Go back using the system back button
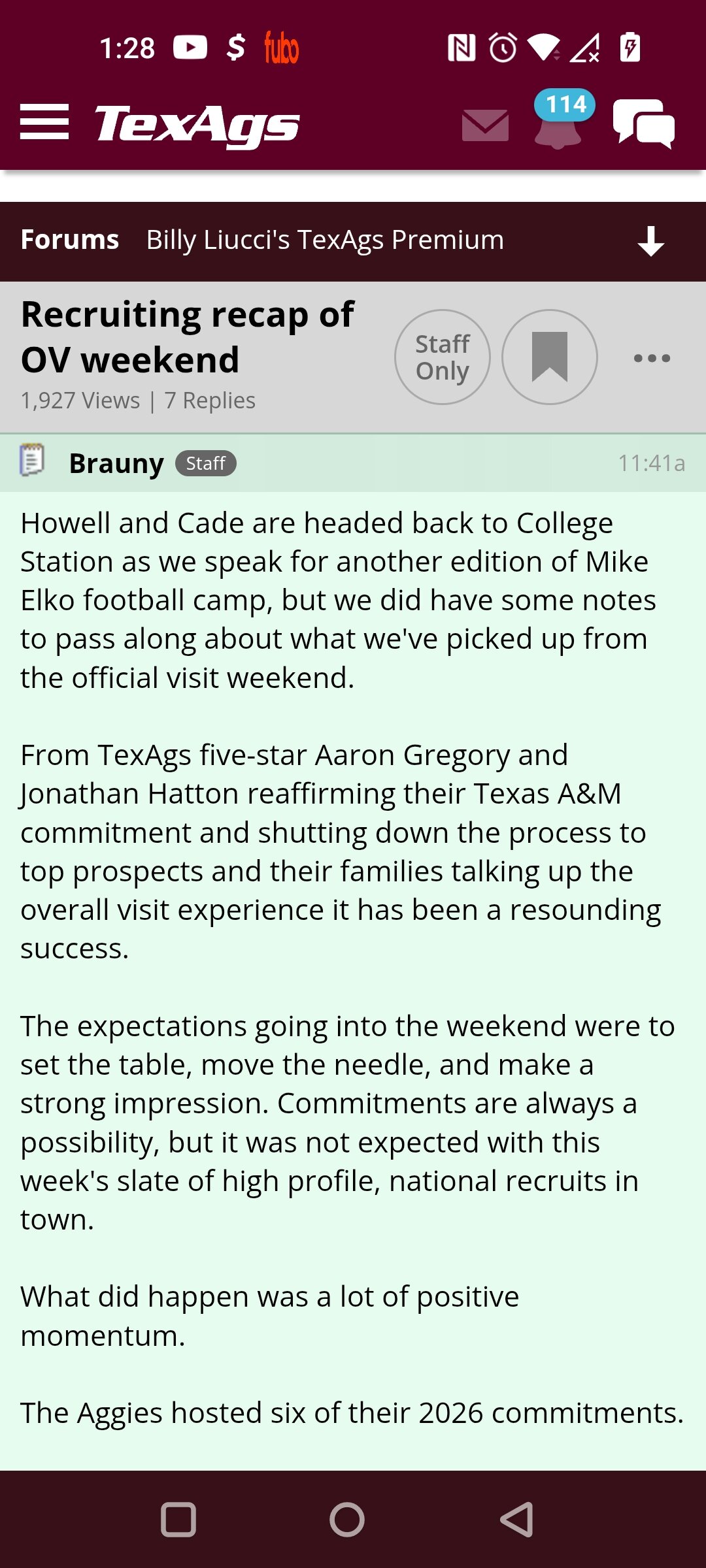 coord(517,1520)
